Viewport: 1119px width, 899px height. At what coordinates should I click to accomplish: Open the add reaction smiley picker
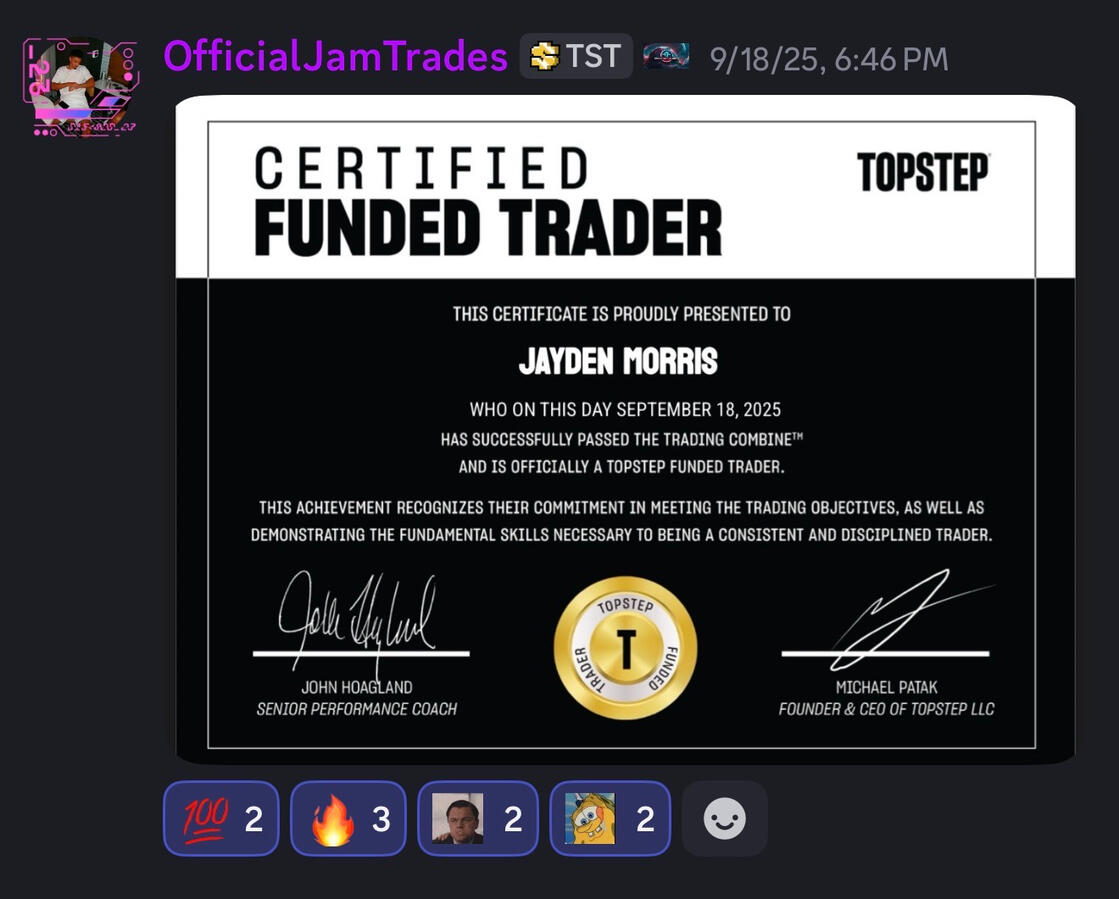pos(724,819)
